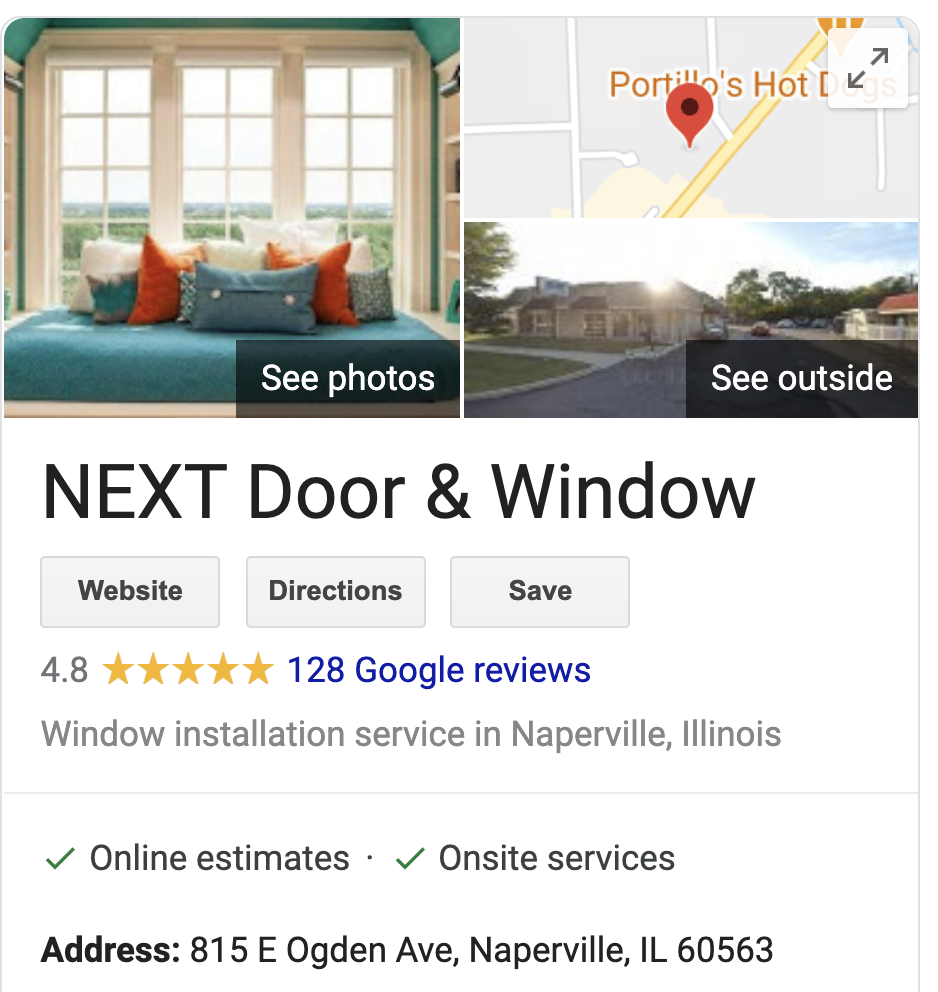Viewport: 938px width, 992px height.
Task: Visit the business Website
Action: click(130, 591)
